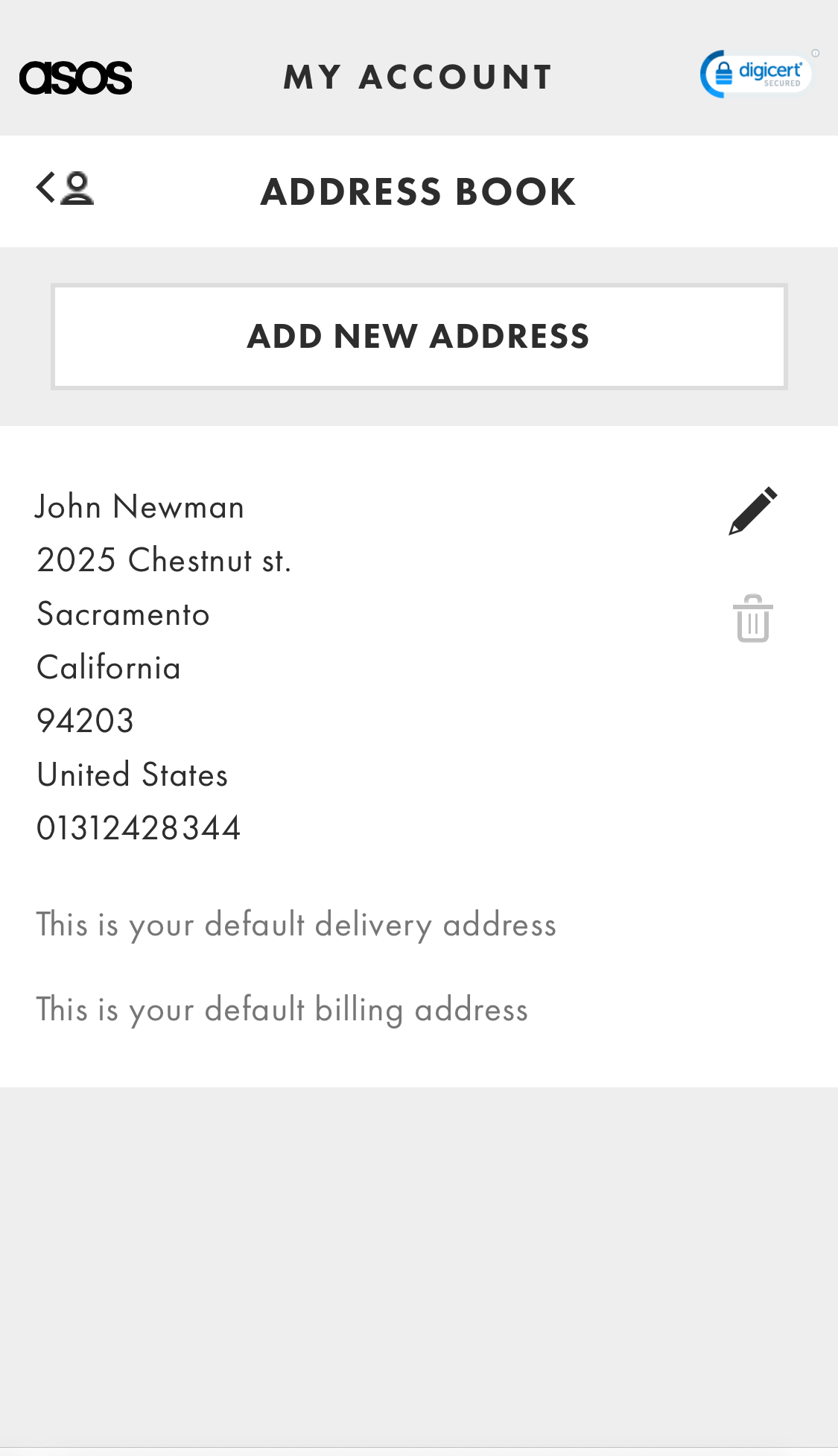Click ADD NEW ADDRESS
This screenshot has width=838, height=1456.
coord(419,335)
